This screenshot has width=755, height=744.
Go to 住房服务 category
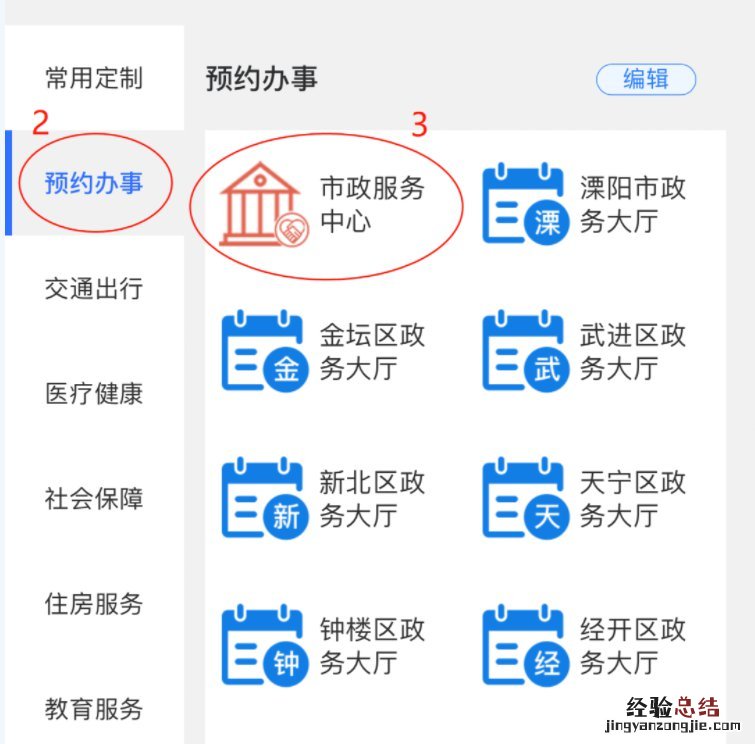[x=94, y=604]
